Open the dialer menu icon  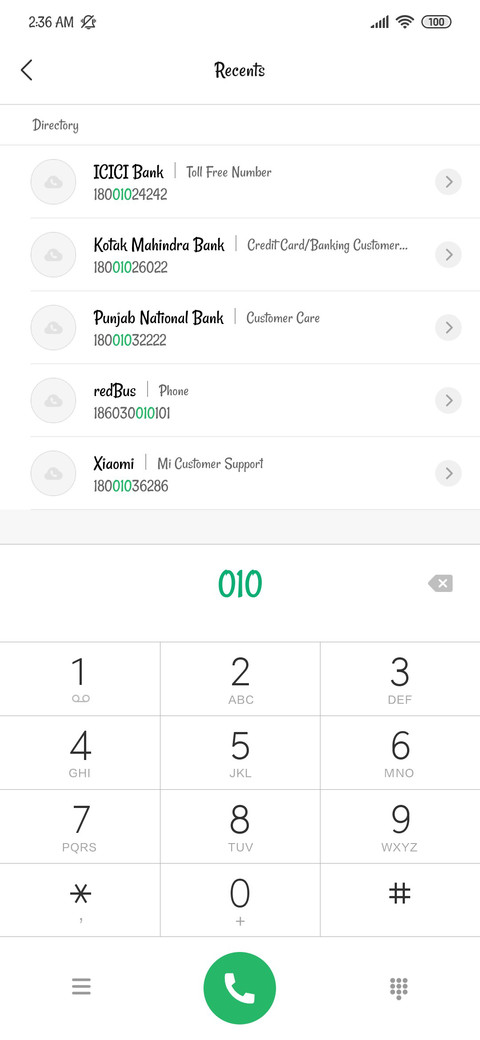click(x=81, y=987)
